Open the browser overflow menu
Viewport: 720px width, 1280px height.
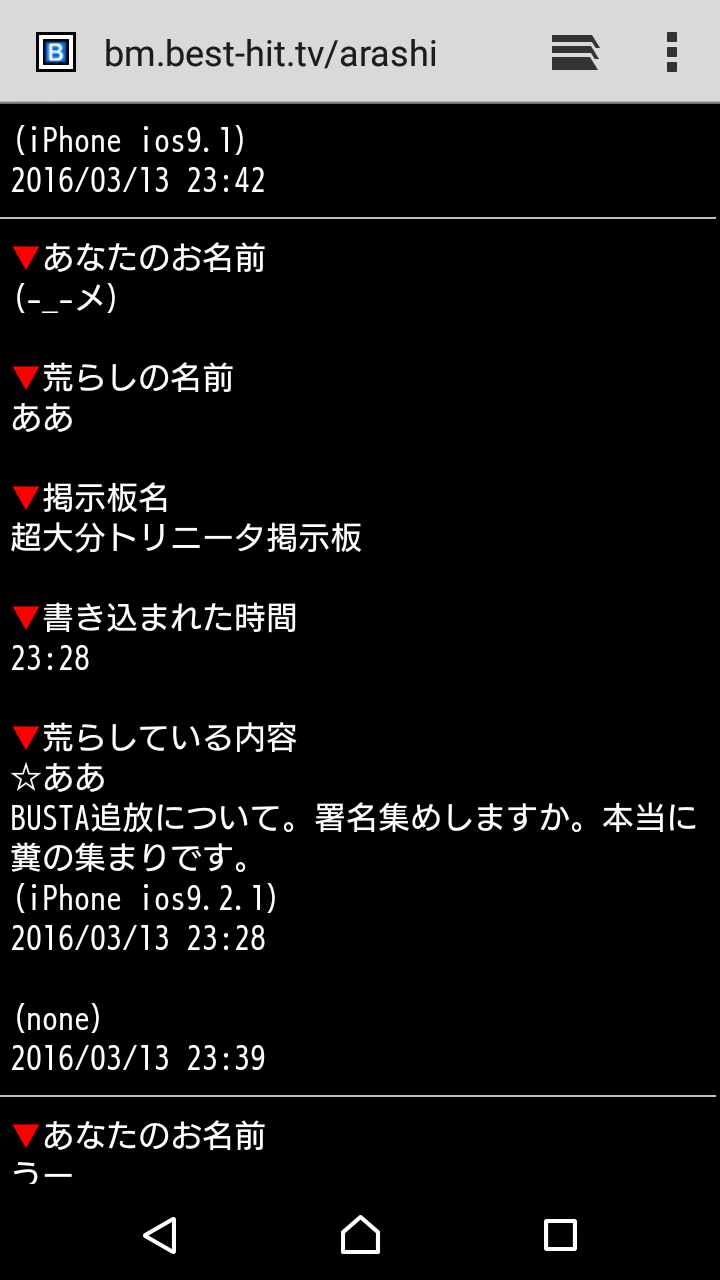point(672,52)
